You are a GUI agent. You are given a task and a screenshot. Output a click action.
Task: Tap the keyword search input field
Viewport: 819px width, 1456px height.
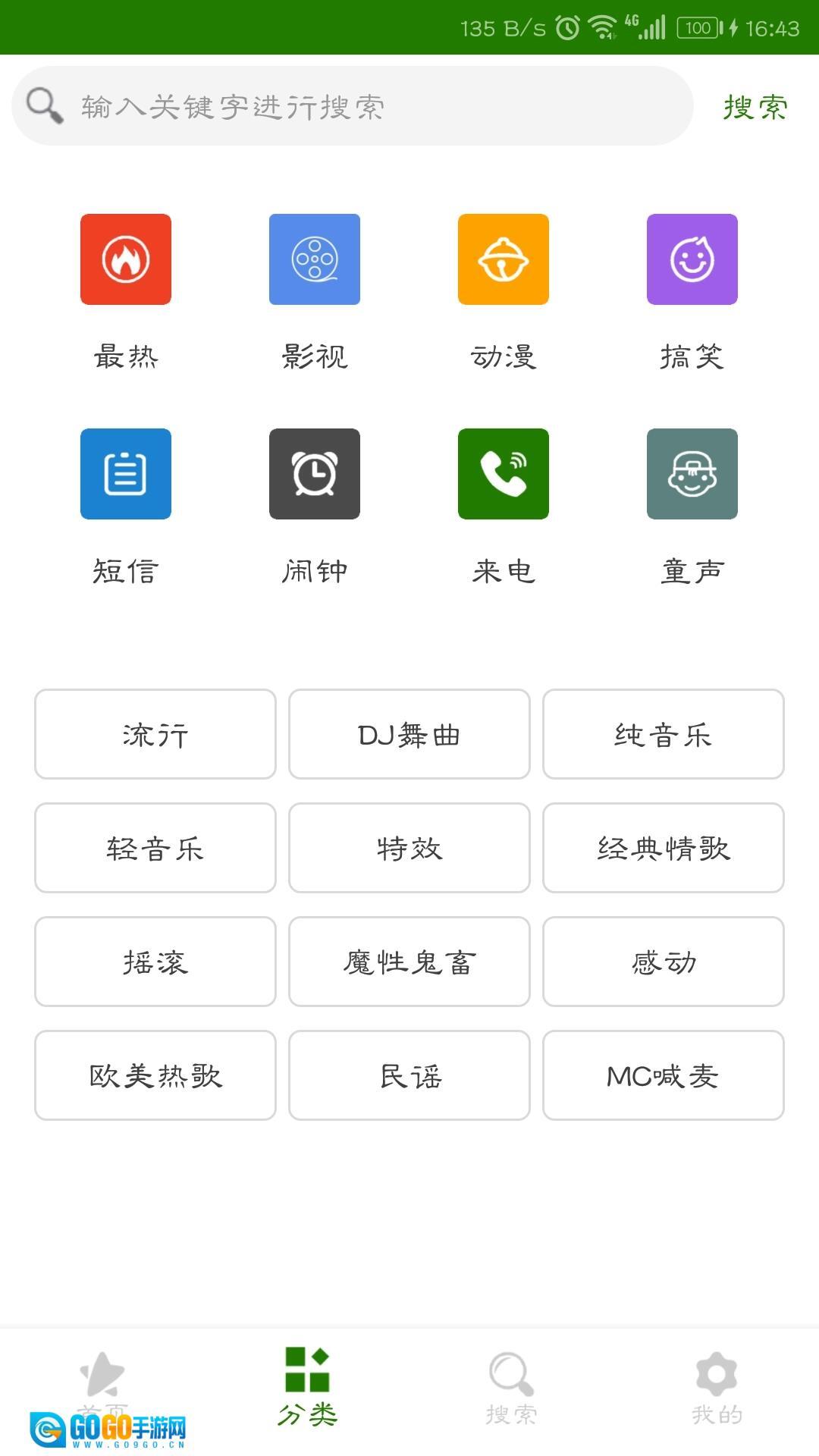[364, 106]
